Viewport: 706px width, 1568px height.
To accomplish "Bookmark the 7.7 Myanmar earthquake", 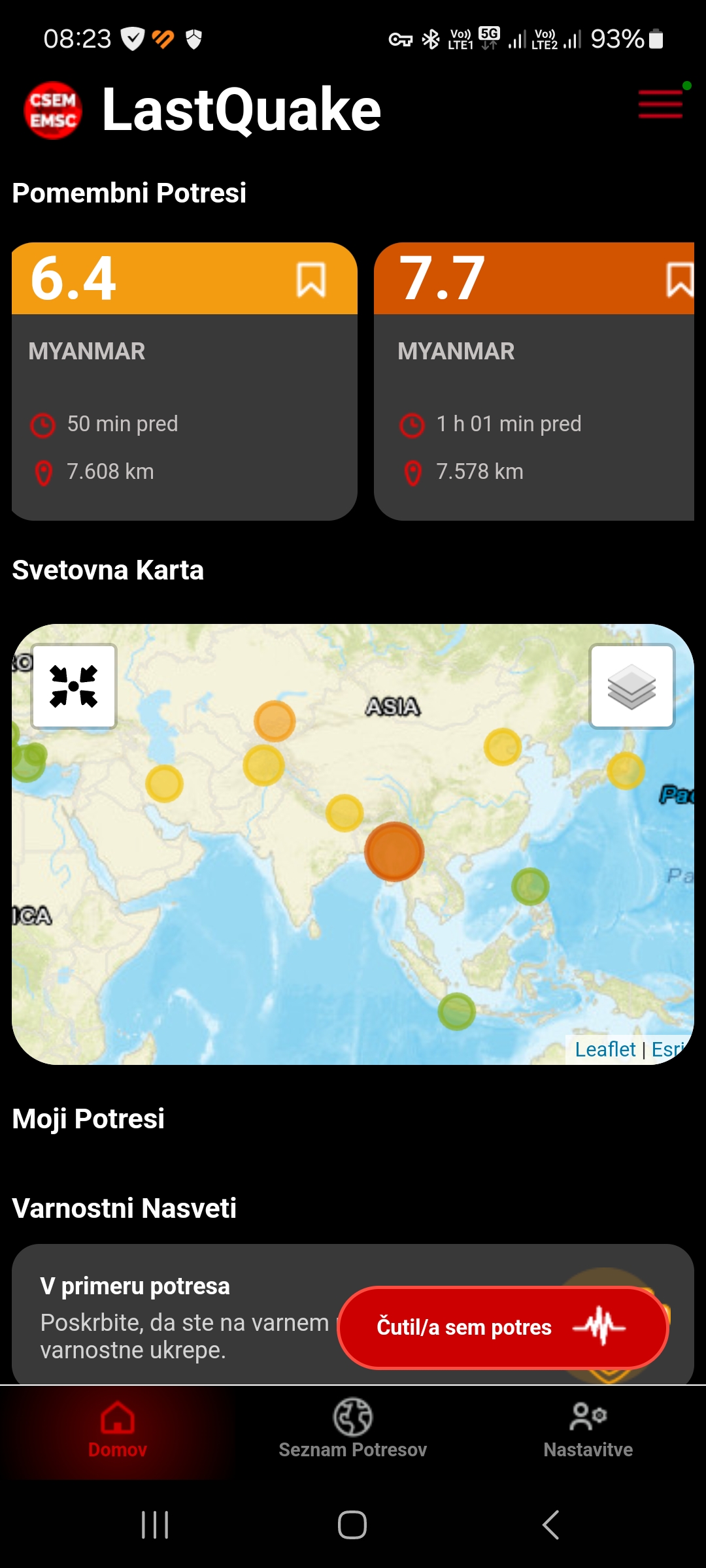I will tap(679, 280).
